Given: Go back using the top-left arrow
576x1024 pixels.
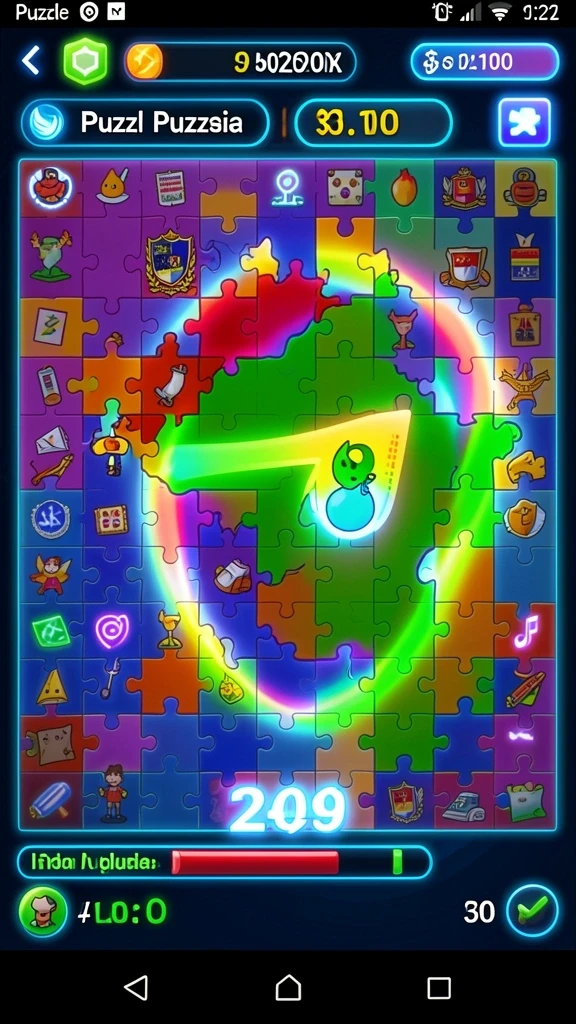Looking at the screenshot, I should tap(31, 61).
